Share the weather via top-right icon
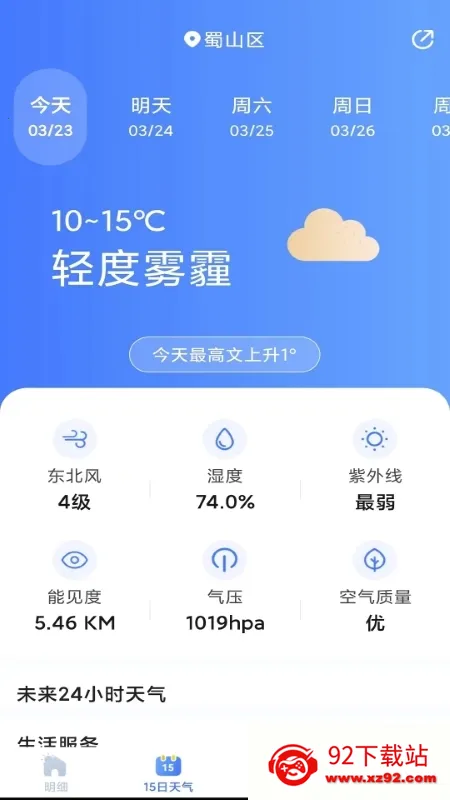450x800 pixels. [x=422, y=40]
